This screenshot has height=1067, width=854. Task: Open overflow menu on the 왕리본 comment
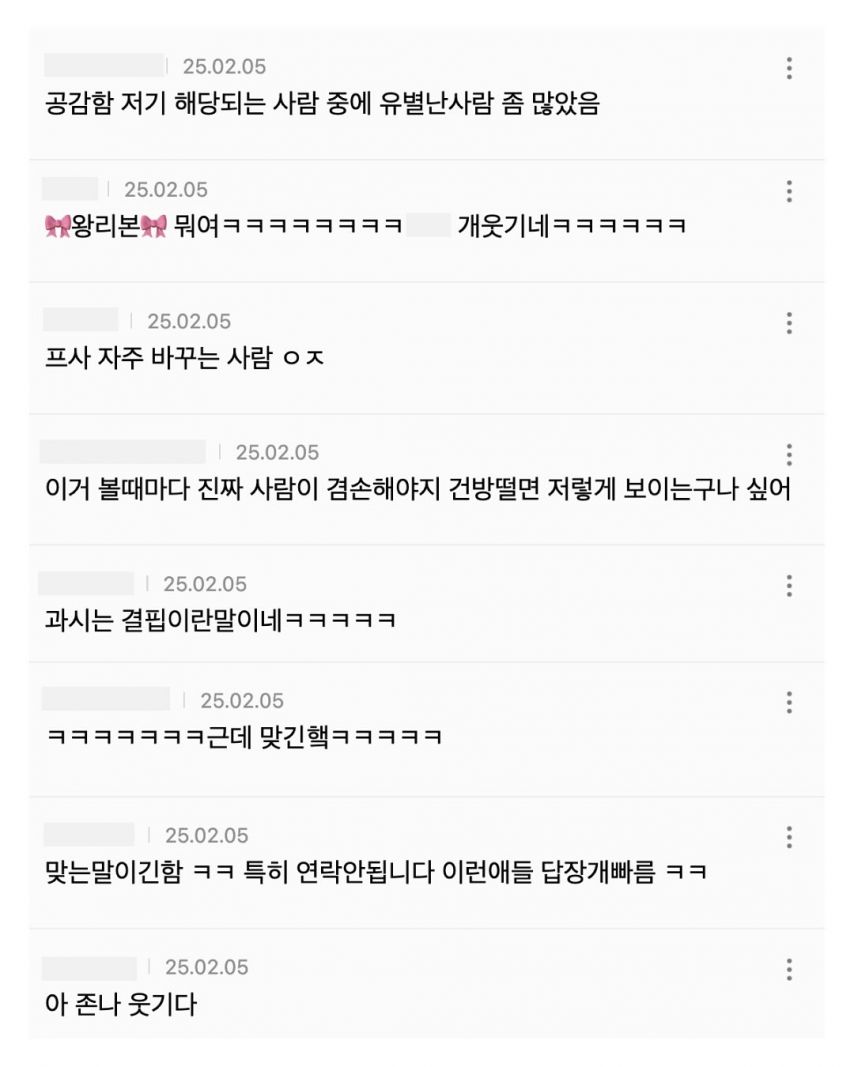pos(789,191)
